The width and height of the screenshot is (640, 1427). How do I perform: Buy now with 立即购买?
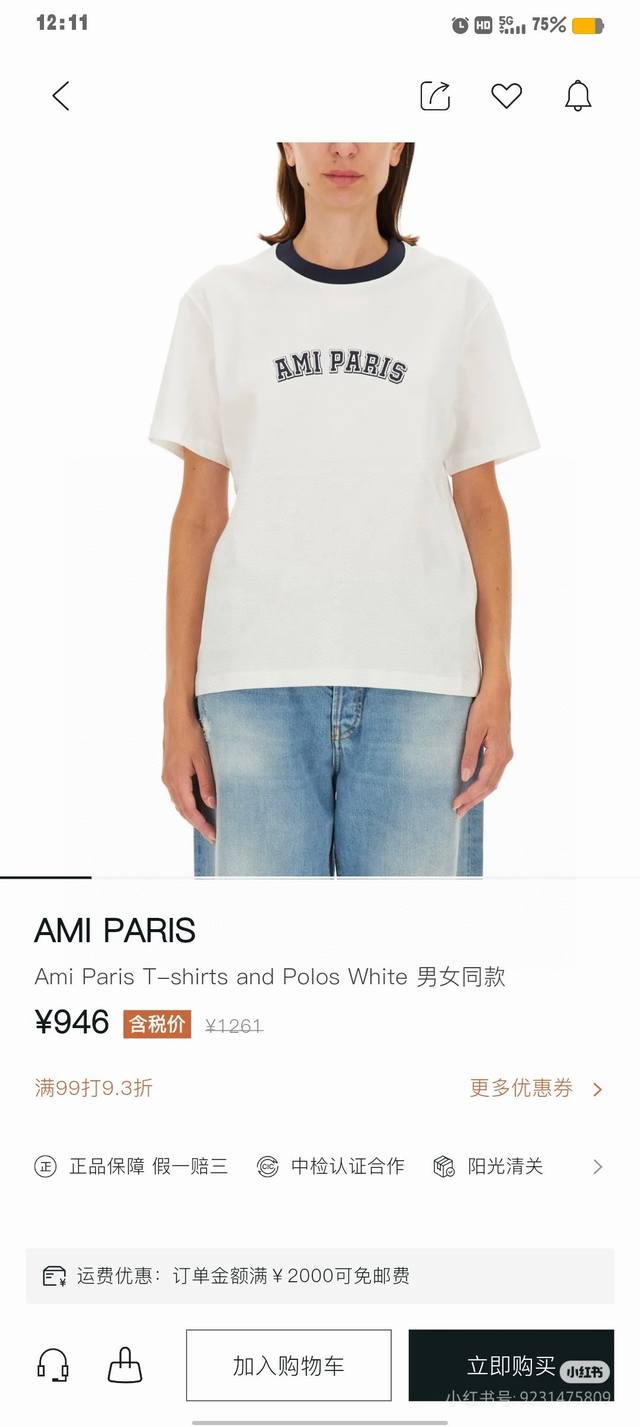(x=510, y=1365)
